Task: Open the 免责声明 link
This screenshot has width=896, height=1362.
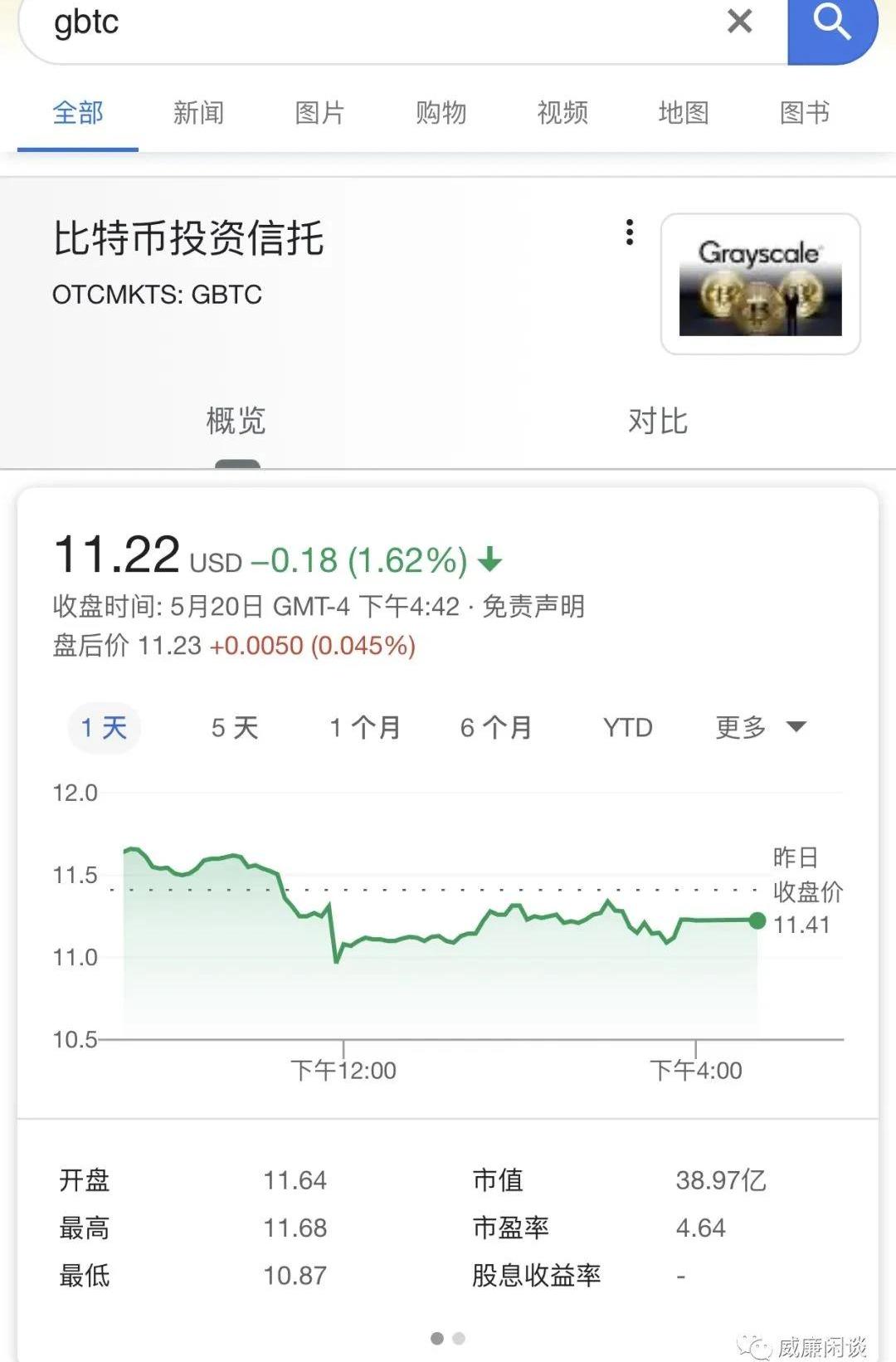Action: 533,607
